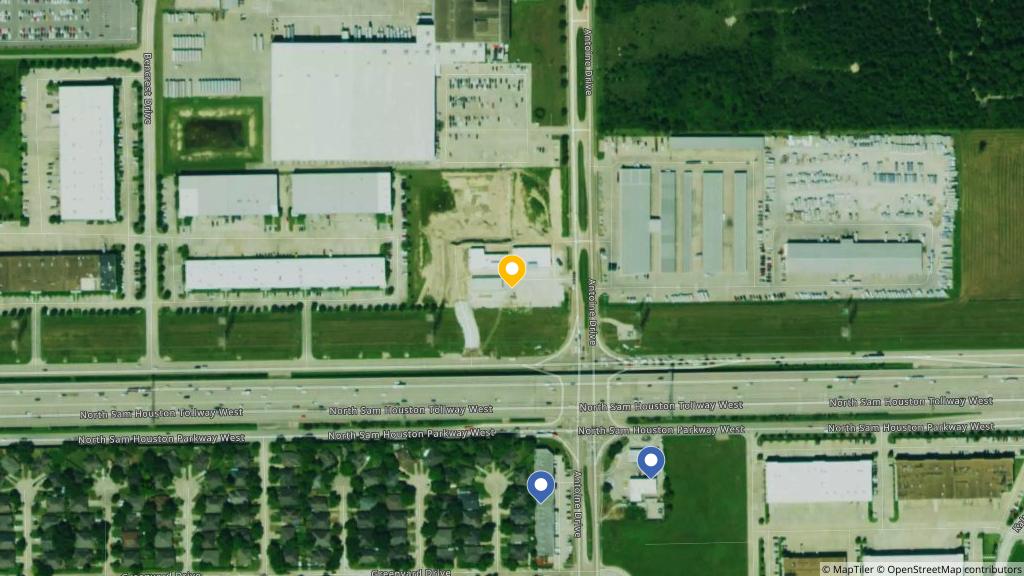This screenshot has height=576, width=1024.
Task: Select the yellow map pin north of the tollway
Action: tap(512, 270)
